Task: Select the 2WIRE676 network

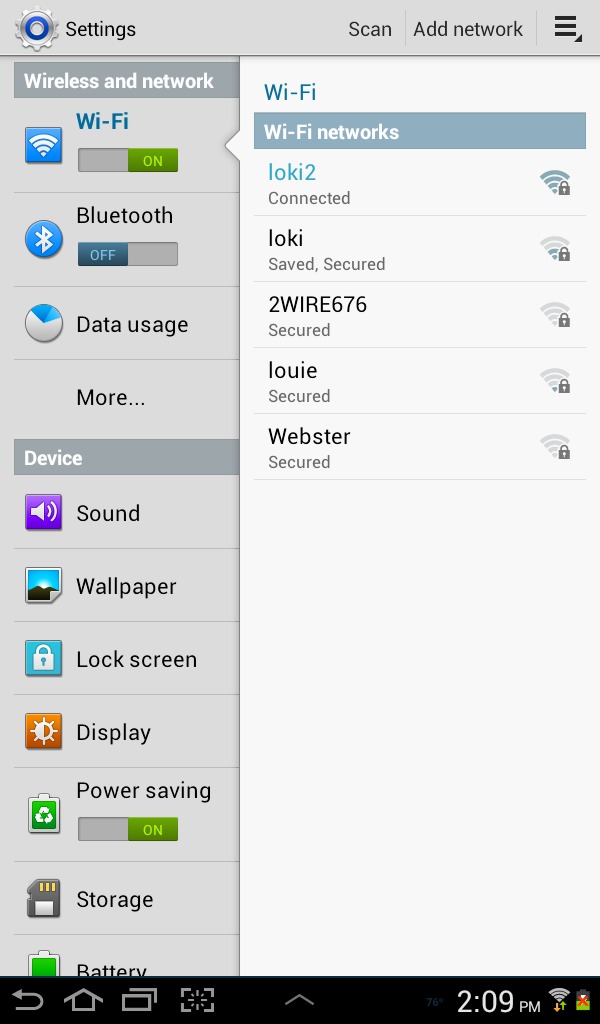Action: pyautogui.click(x=420, y=315)
